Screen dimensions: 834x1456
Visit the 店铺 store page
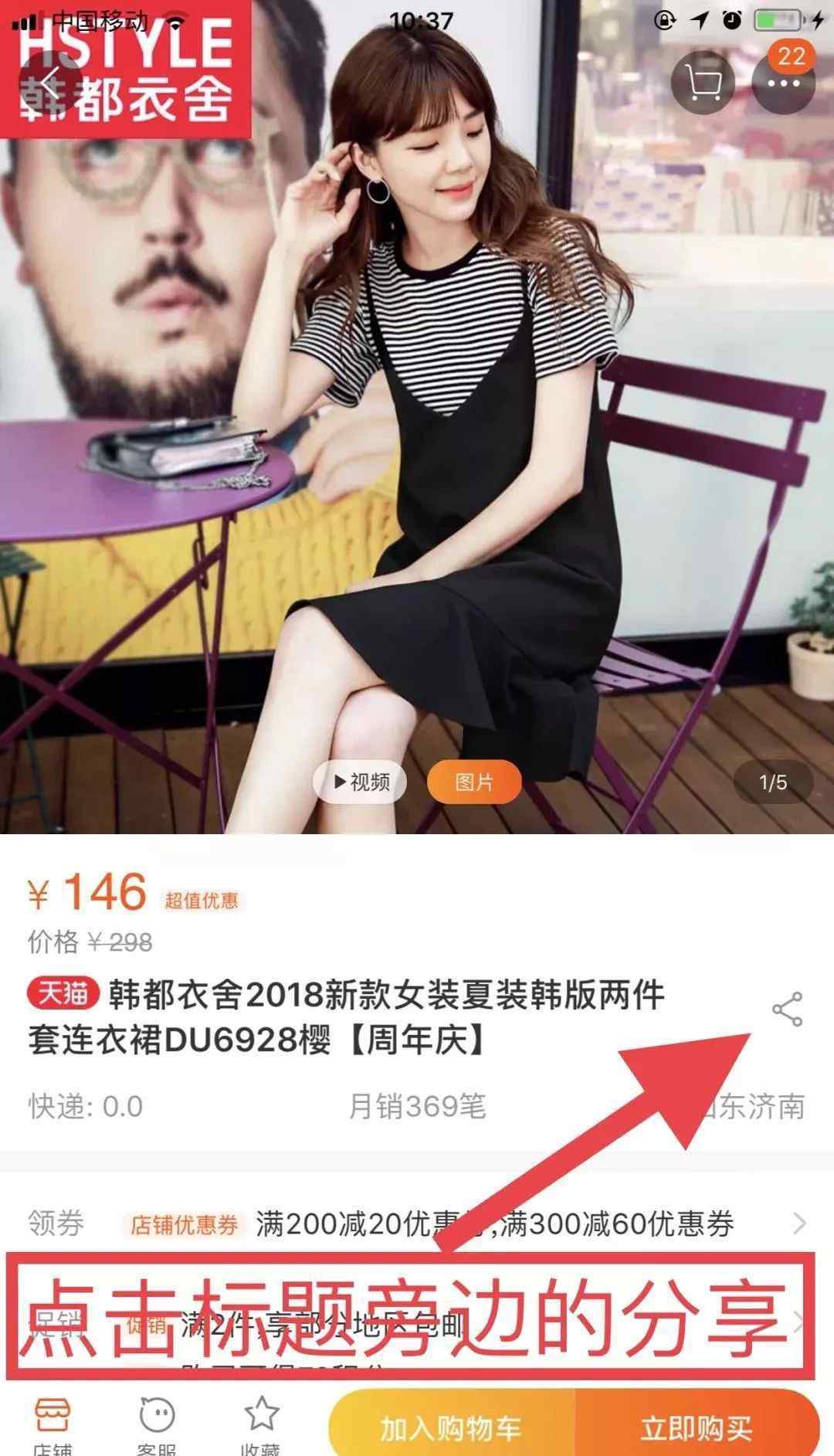[53, 1426]
